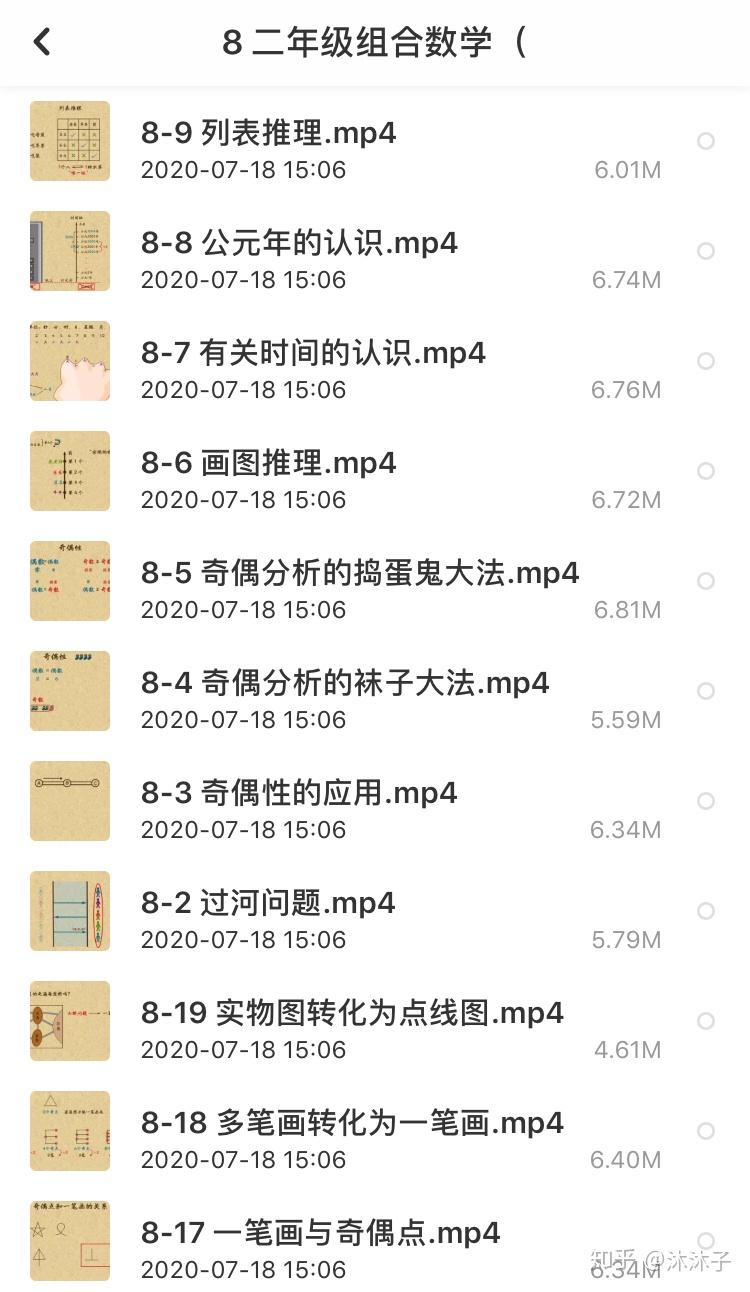Open 8-5 奇偶分析的捣蛋鬼大法.mp4

pos(360,573)
